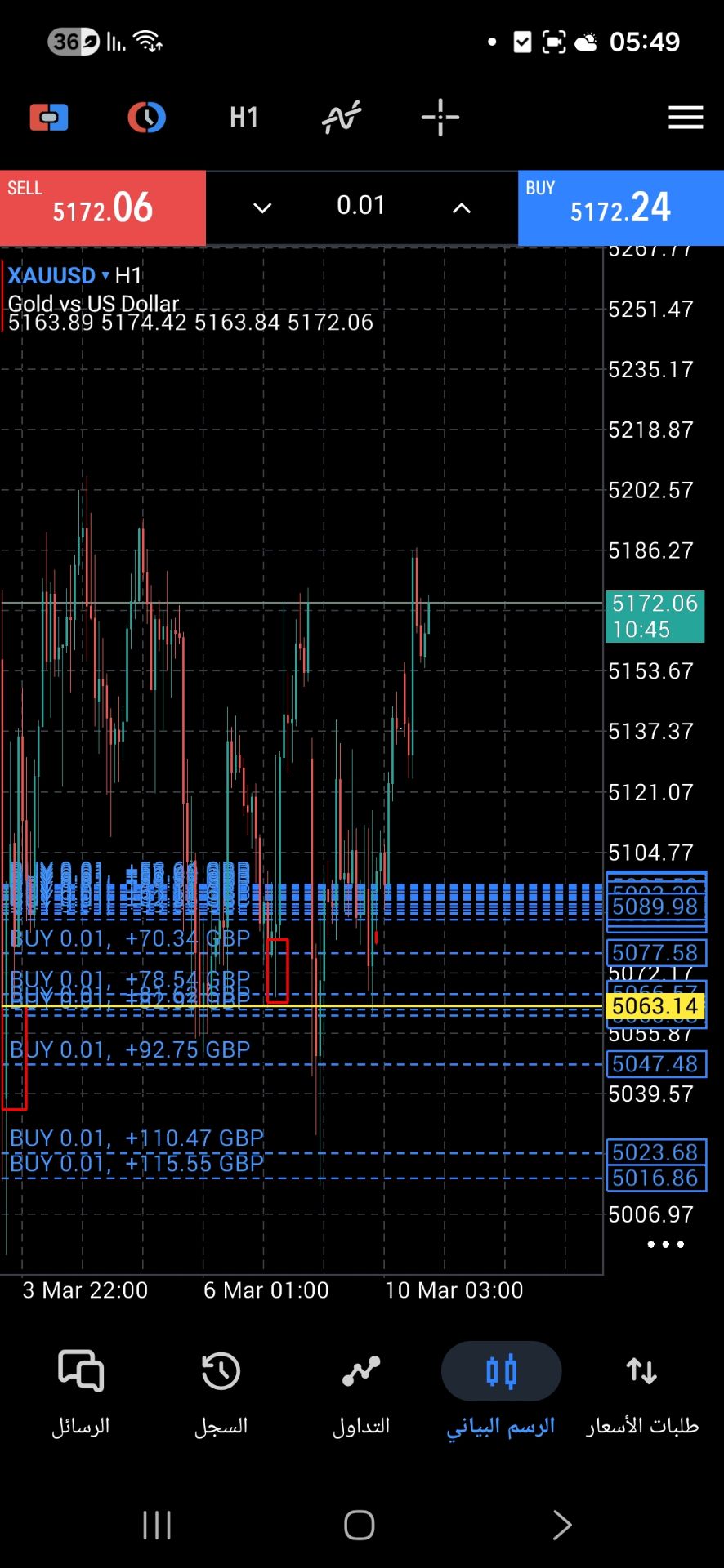Open the chart objects icon
The width and height of the screenshot is (724, 1568).
tap(147, 118)
